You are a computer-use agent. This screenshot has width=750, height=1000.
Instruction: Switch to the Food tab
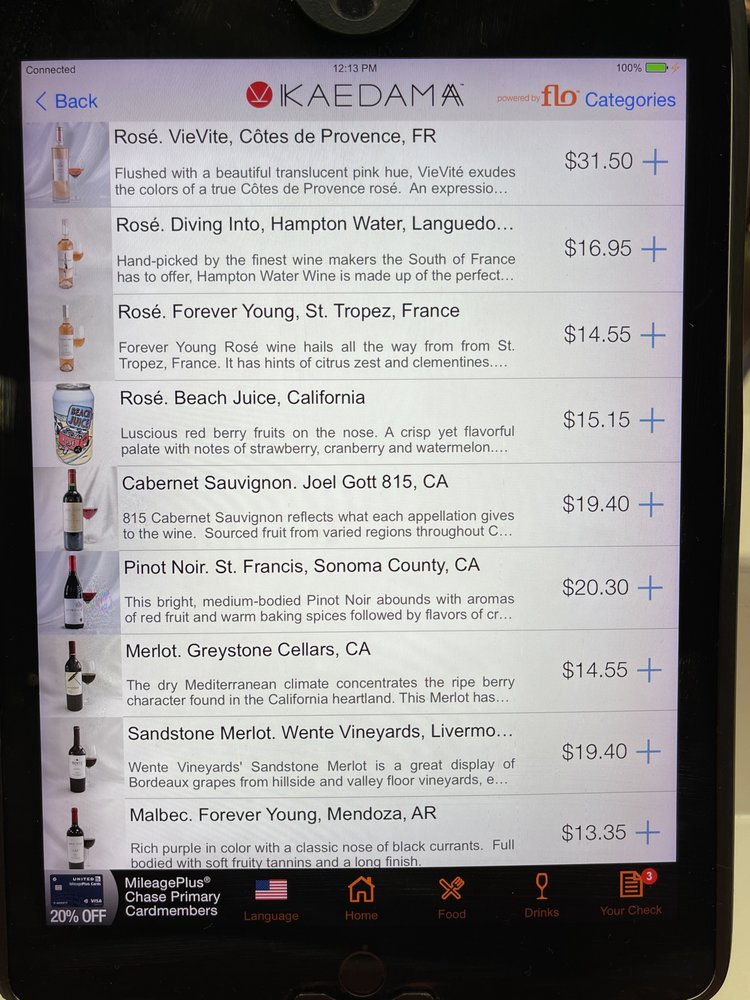452,898
